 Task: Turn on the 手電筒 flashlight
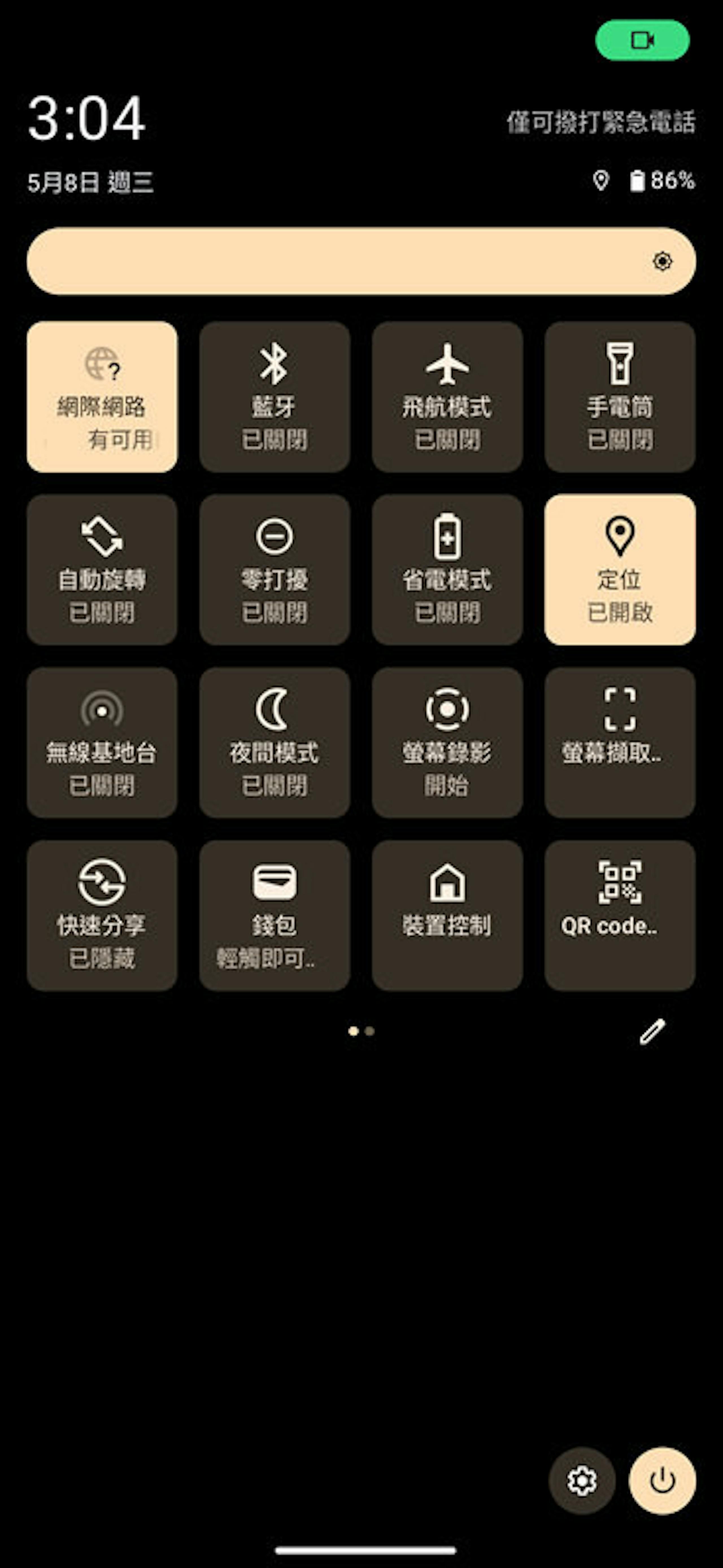620,396
